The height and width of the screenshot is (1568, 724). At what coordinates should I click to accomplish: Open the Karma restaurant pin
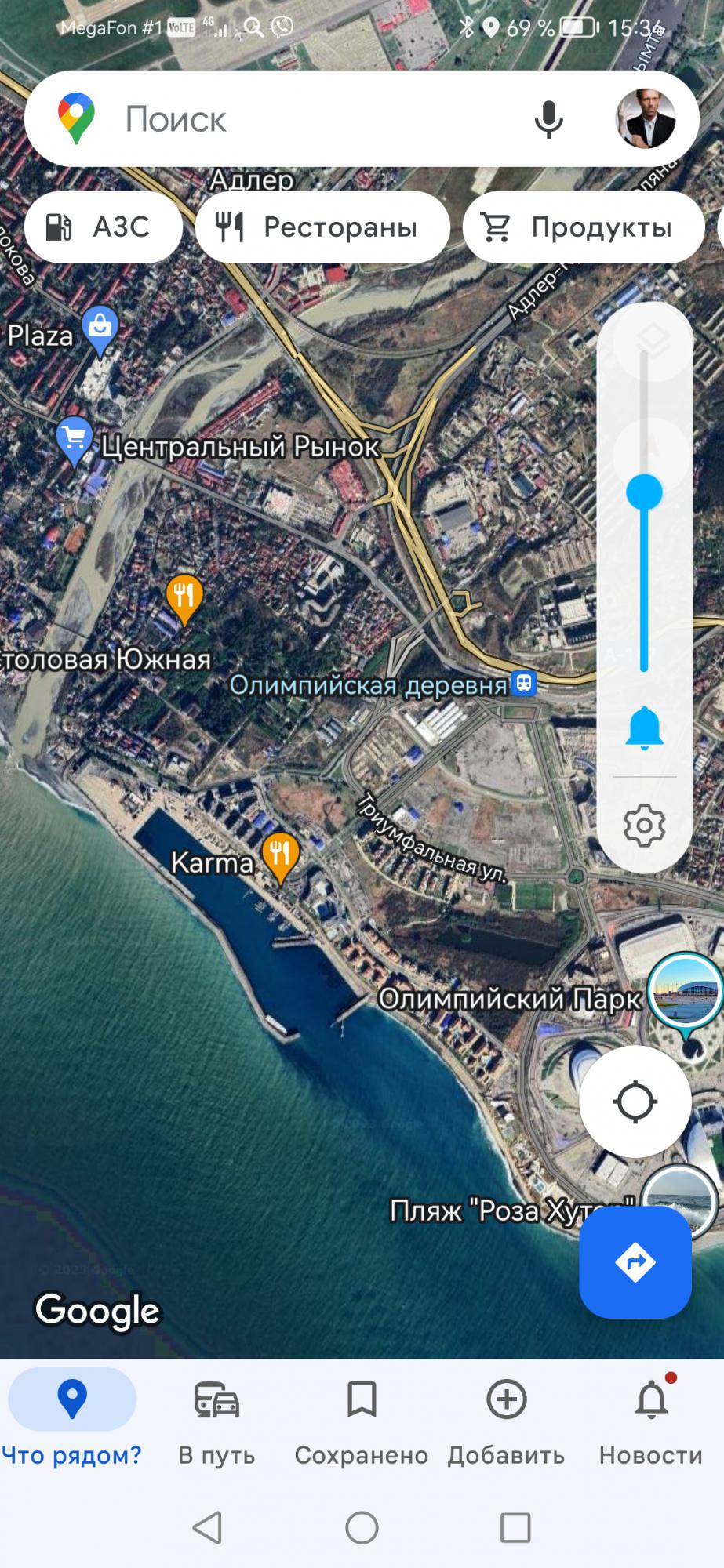coord(279,855)
